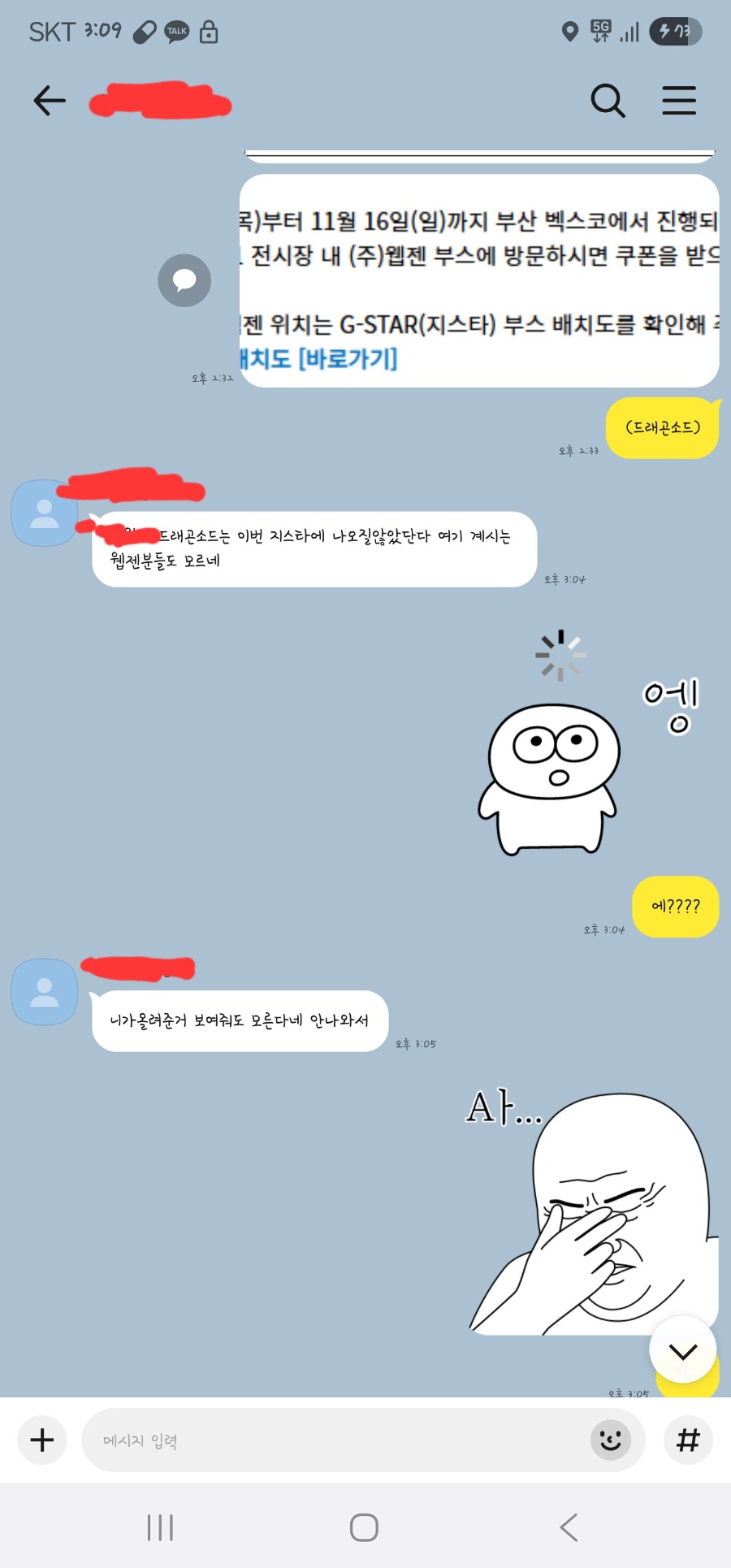The image size is (731, 1568).
Task: Go to the system home screen
Action: tap(364, 1527)
